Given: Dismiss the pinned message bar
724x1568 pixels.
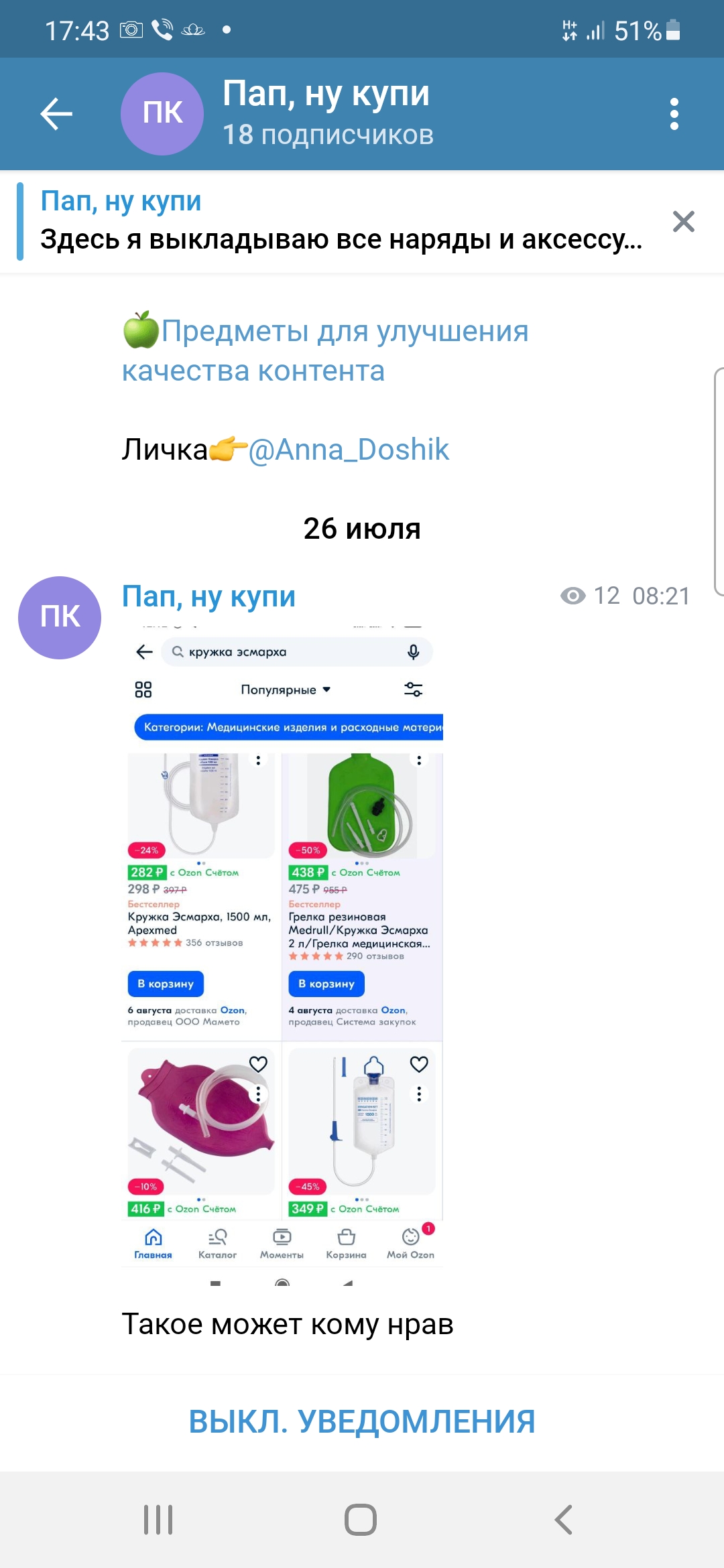Looking at the screenshot, I should coord(683,221).
